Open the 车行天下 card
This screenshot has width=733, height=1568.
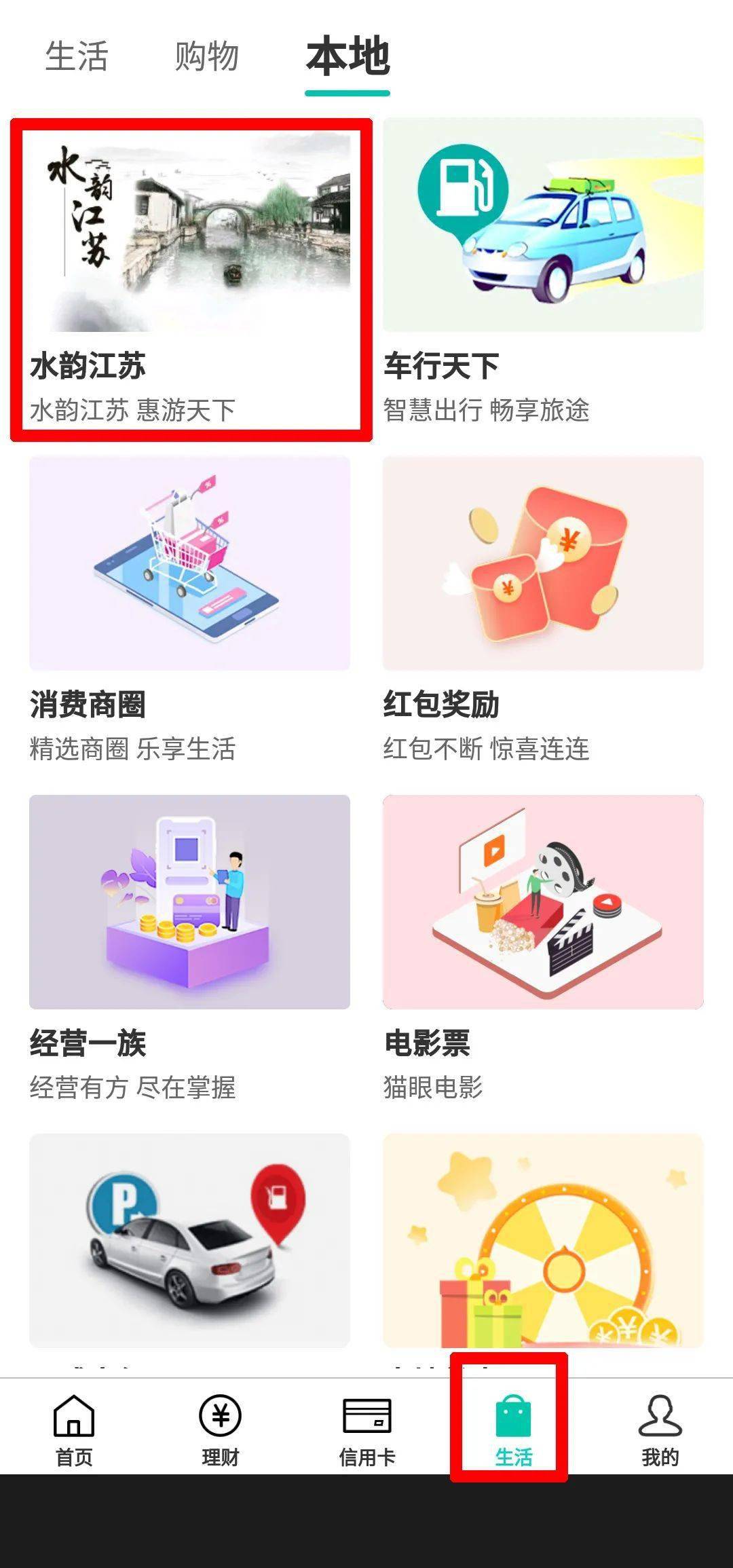pyautogui.click(x=543, y=272)
